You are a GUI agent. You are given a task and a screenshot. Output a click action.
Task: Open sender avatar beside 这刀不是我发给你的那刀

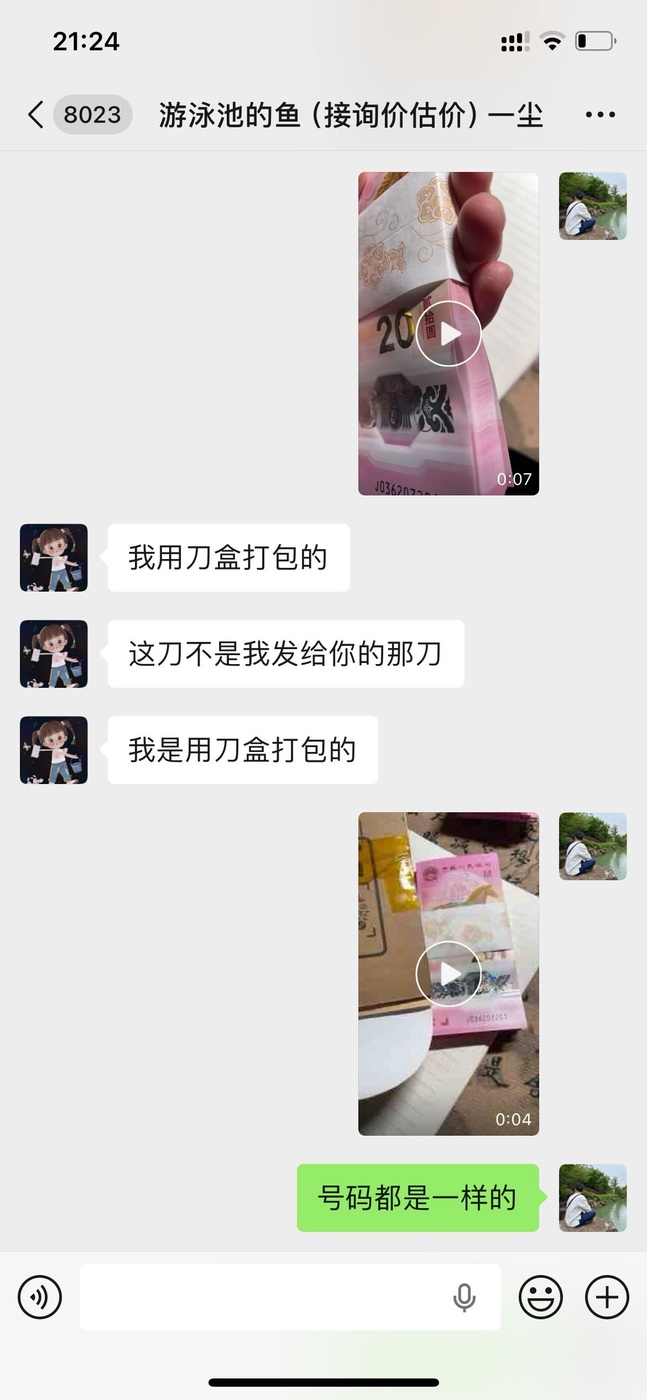coord(54,654)
